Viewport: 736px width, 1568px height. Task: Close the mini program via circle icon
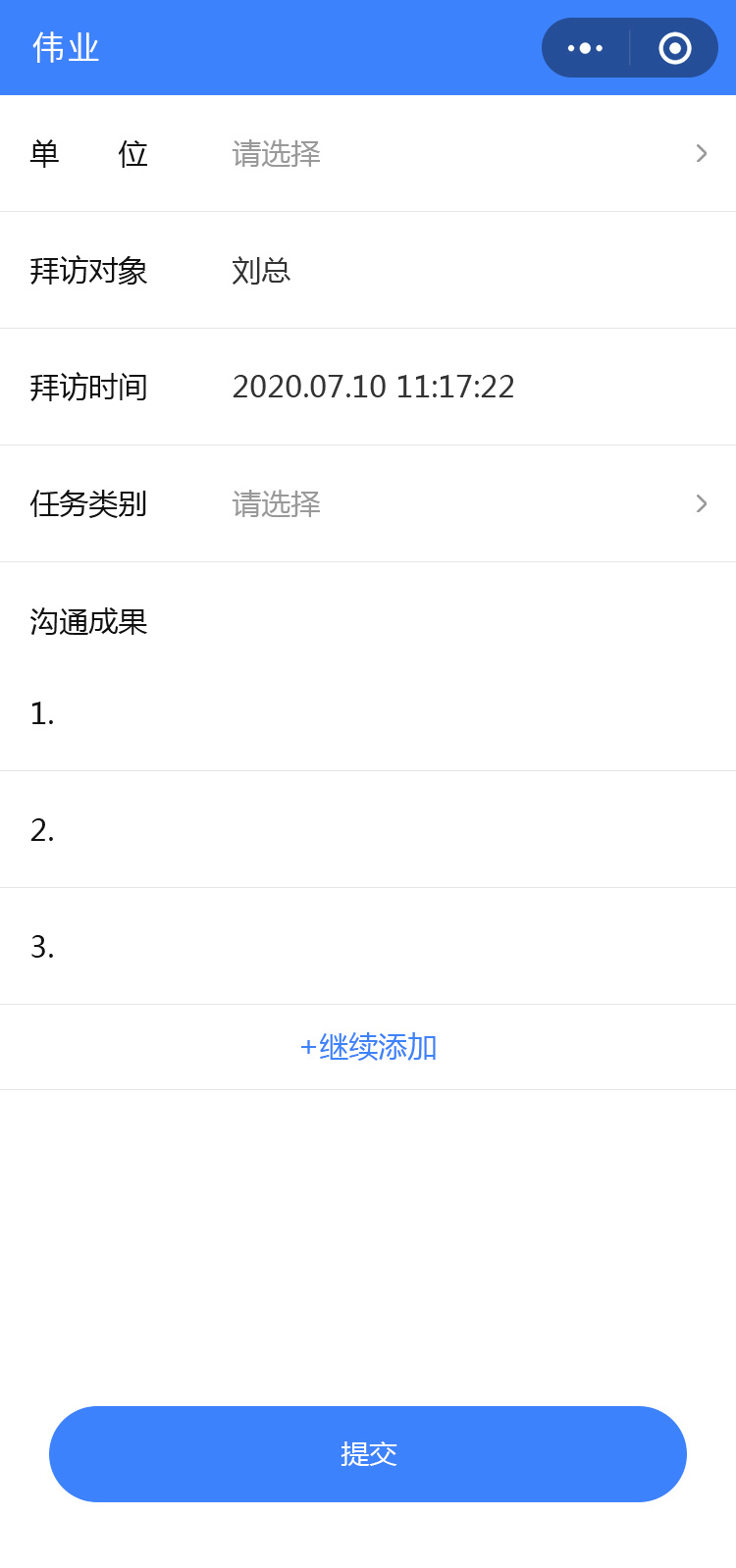[x=675, y=48]
